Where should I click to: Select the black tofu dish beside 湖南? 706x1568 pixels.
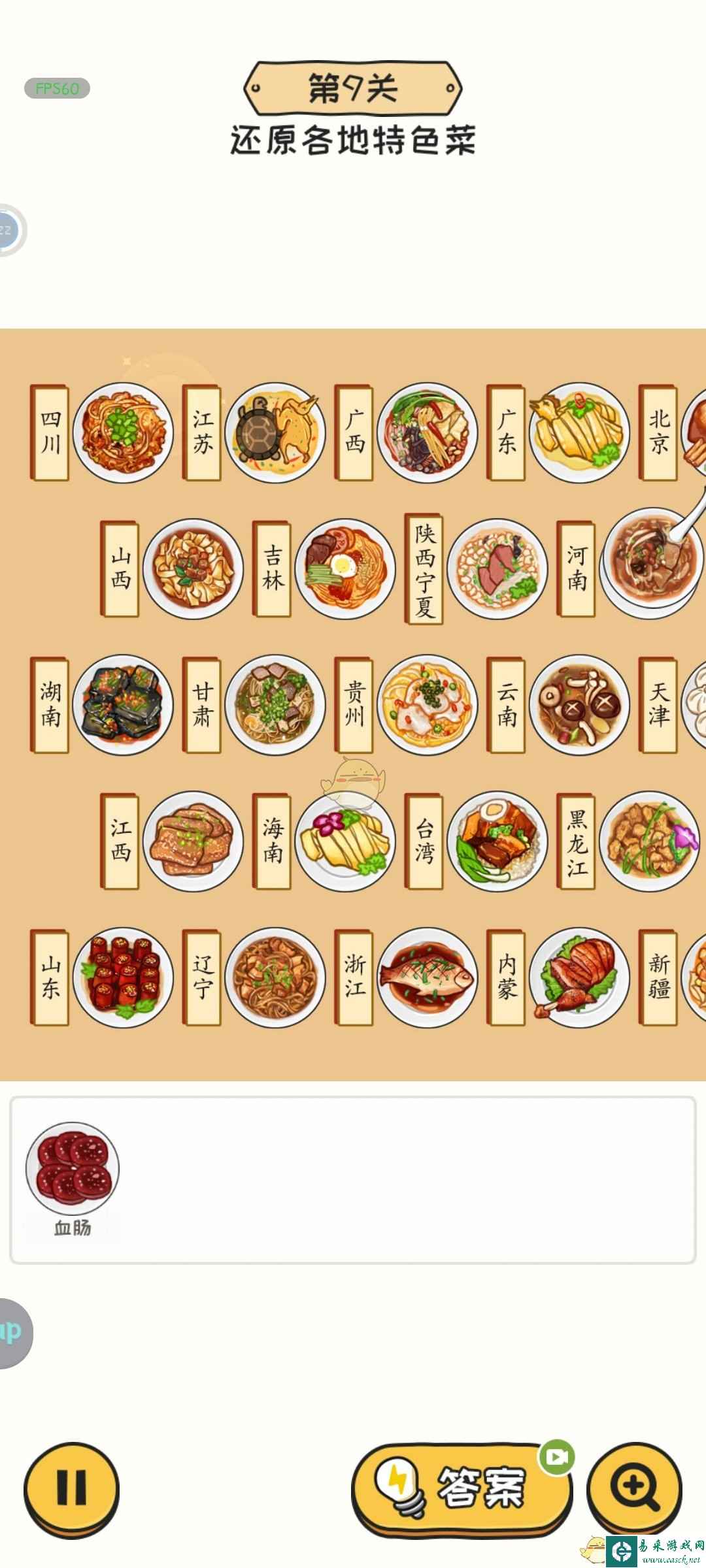(123, 705)
